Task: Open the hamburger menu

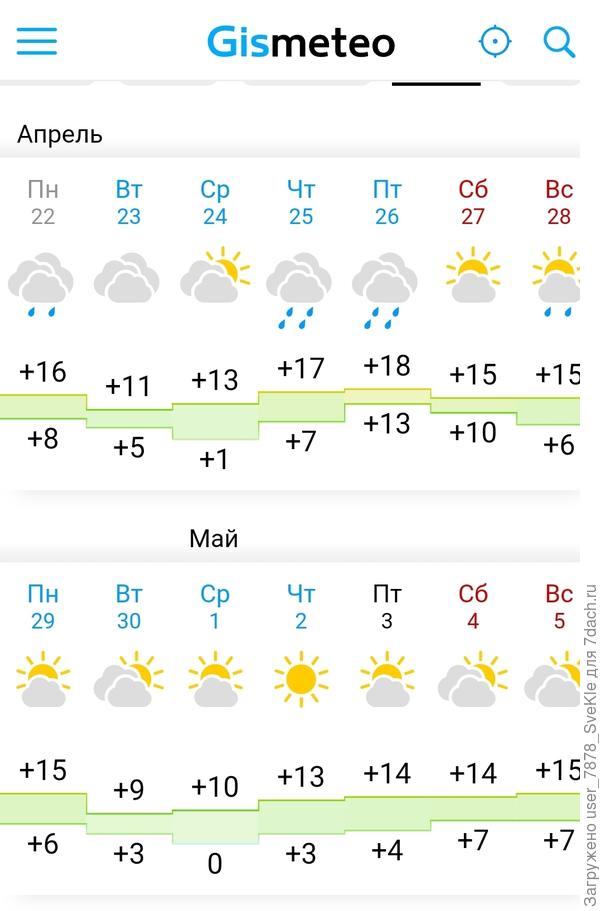Action: click(37, 41)
